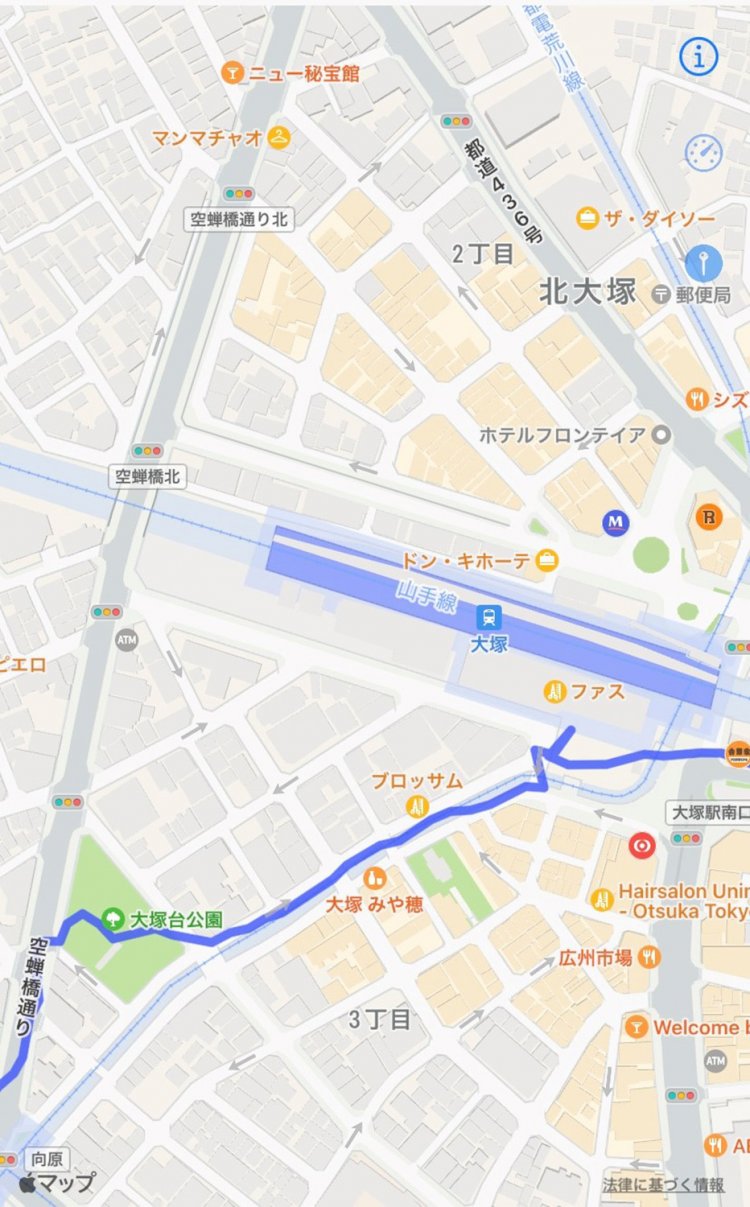The image size is (750, 1207).
Task: Select the Welcome bar icon
Action: click(x=634, y=1026)
